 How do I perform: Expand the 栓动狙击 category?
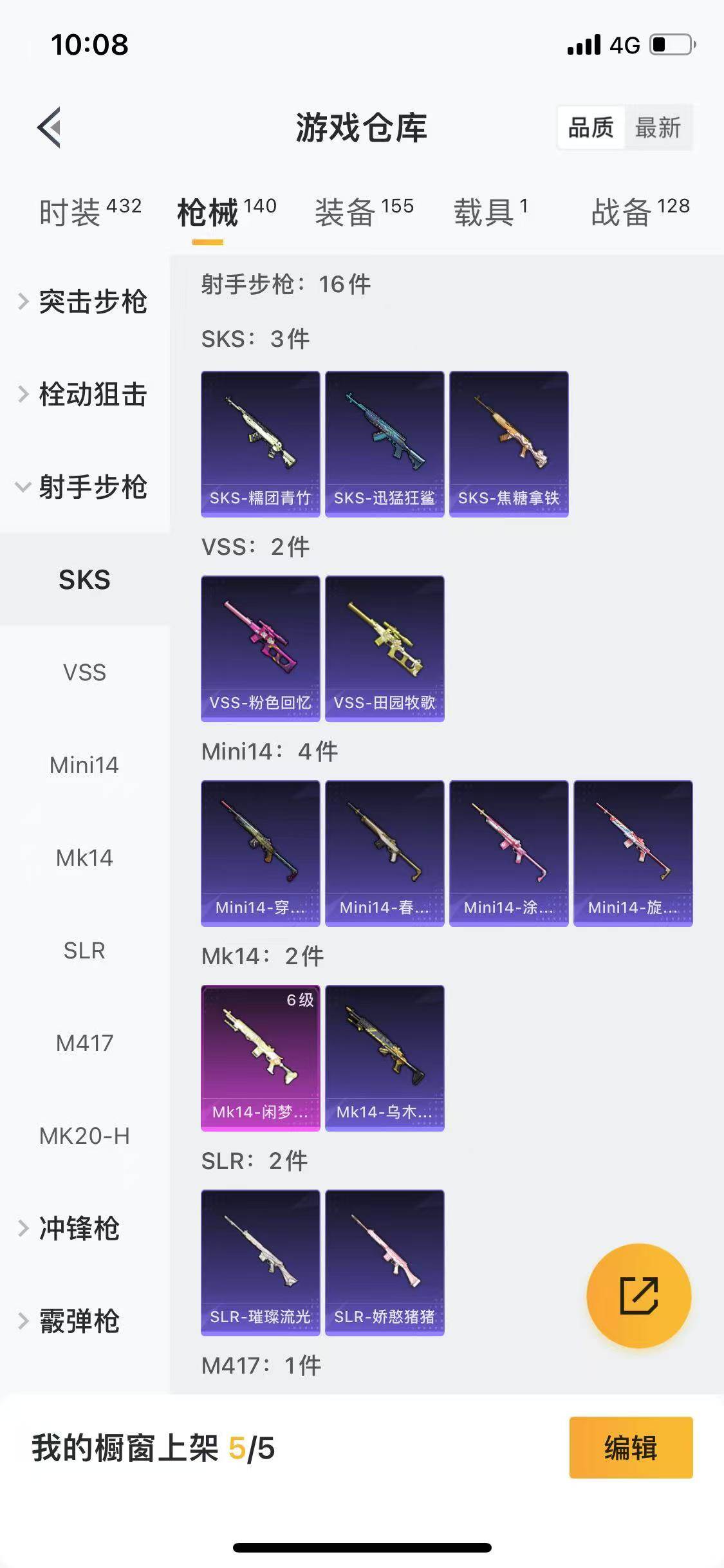pos(84,395)
